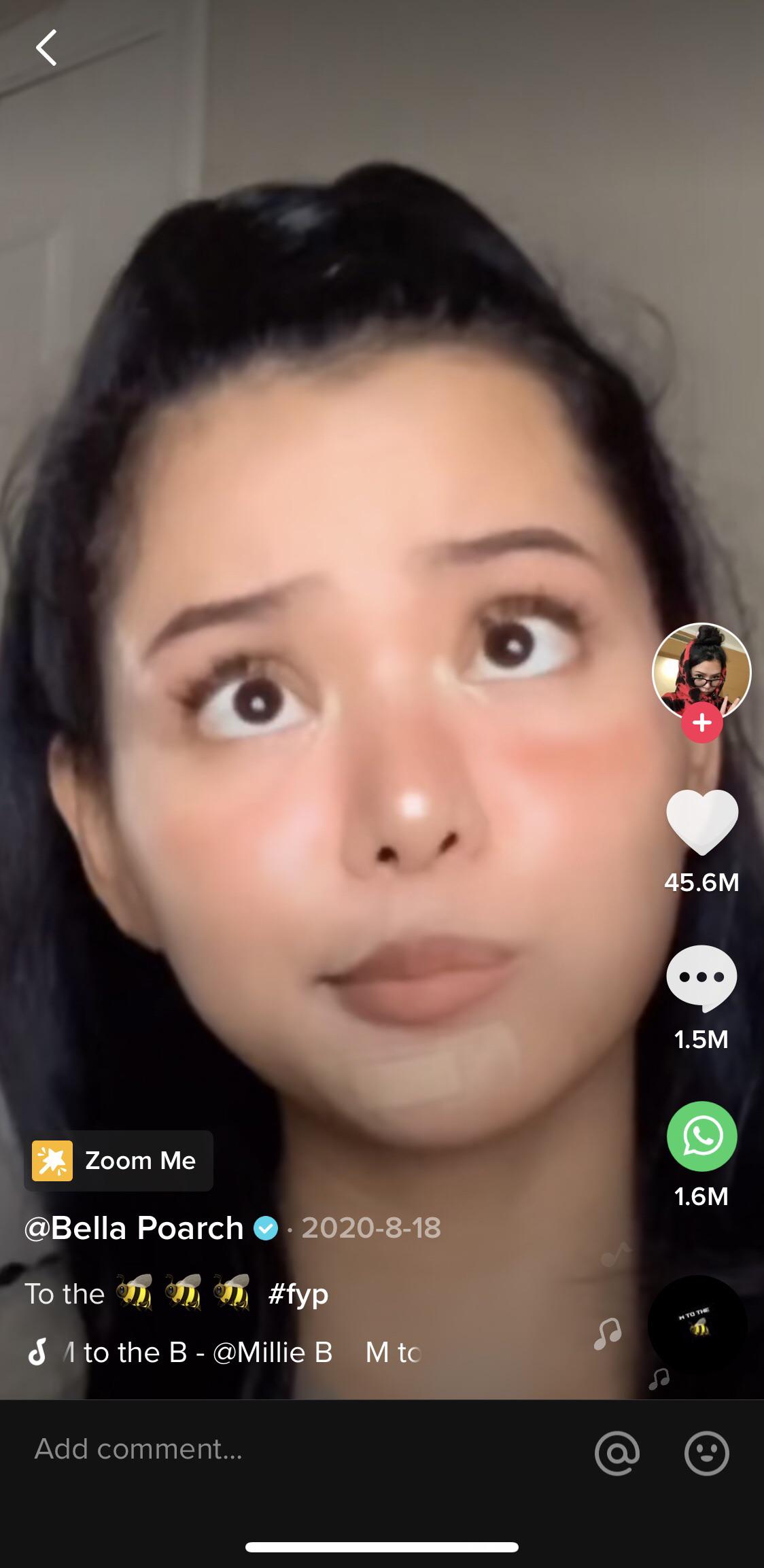This screenshot has width=764, height=1568.
Task: Go back using the top arrow
Action: [x=46, y=48]
